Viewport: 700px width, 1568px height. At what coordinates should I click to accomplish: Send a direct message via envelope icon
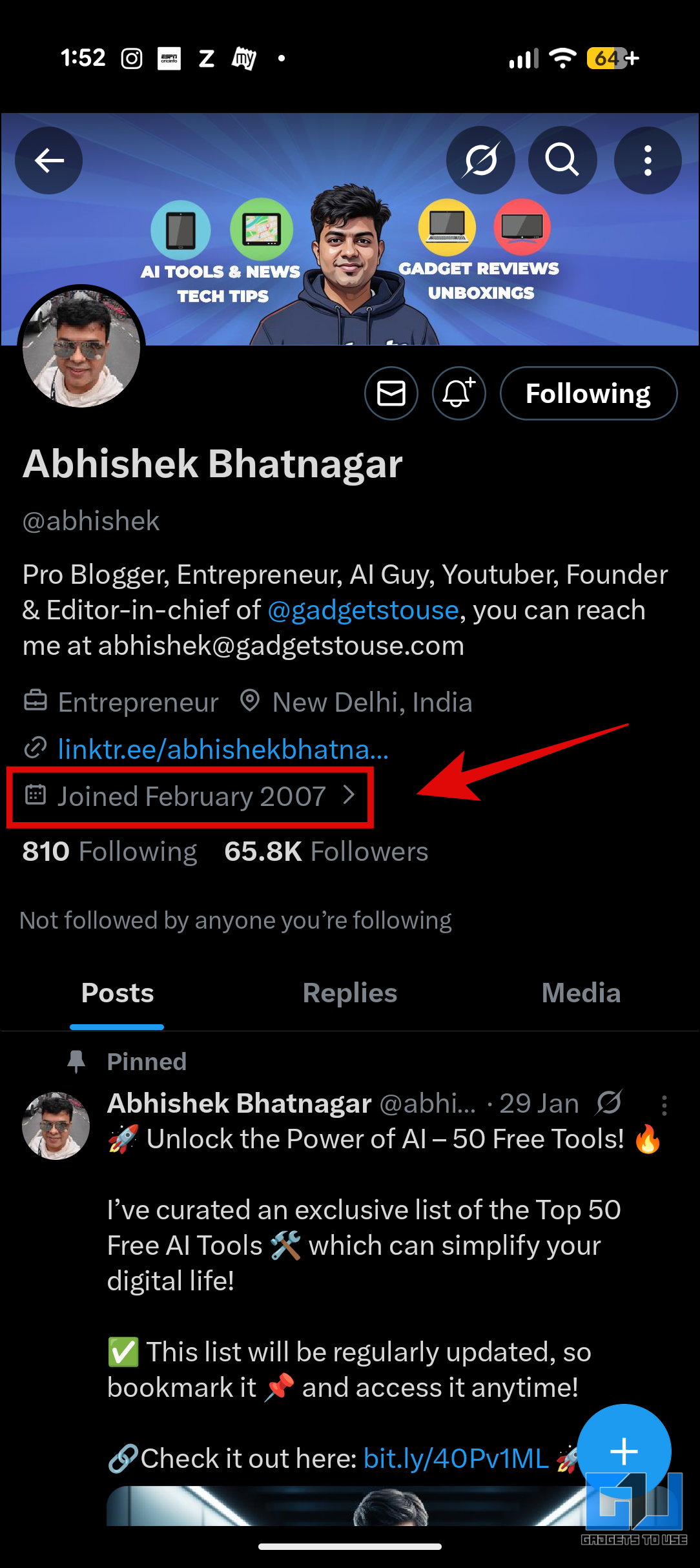(391, 393)
